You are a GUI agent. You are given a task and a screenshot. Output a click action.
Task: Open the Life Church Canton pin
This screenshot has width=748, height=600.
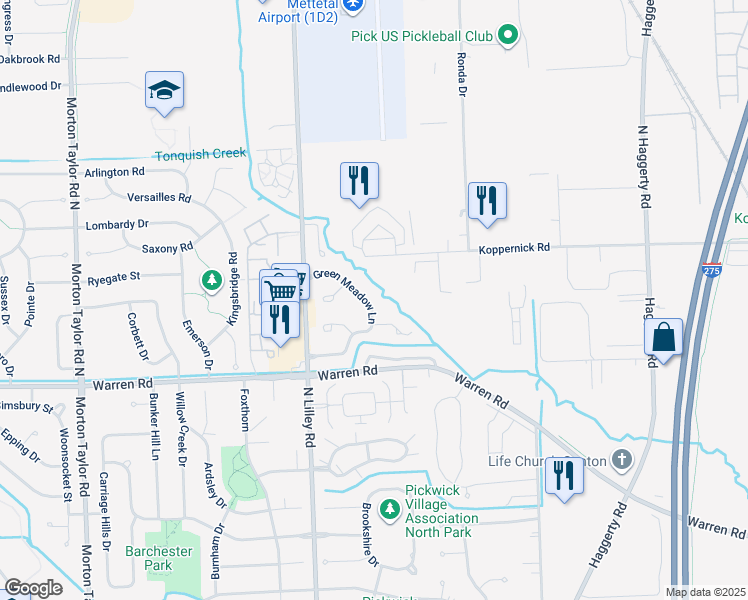pos(621,460)
